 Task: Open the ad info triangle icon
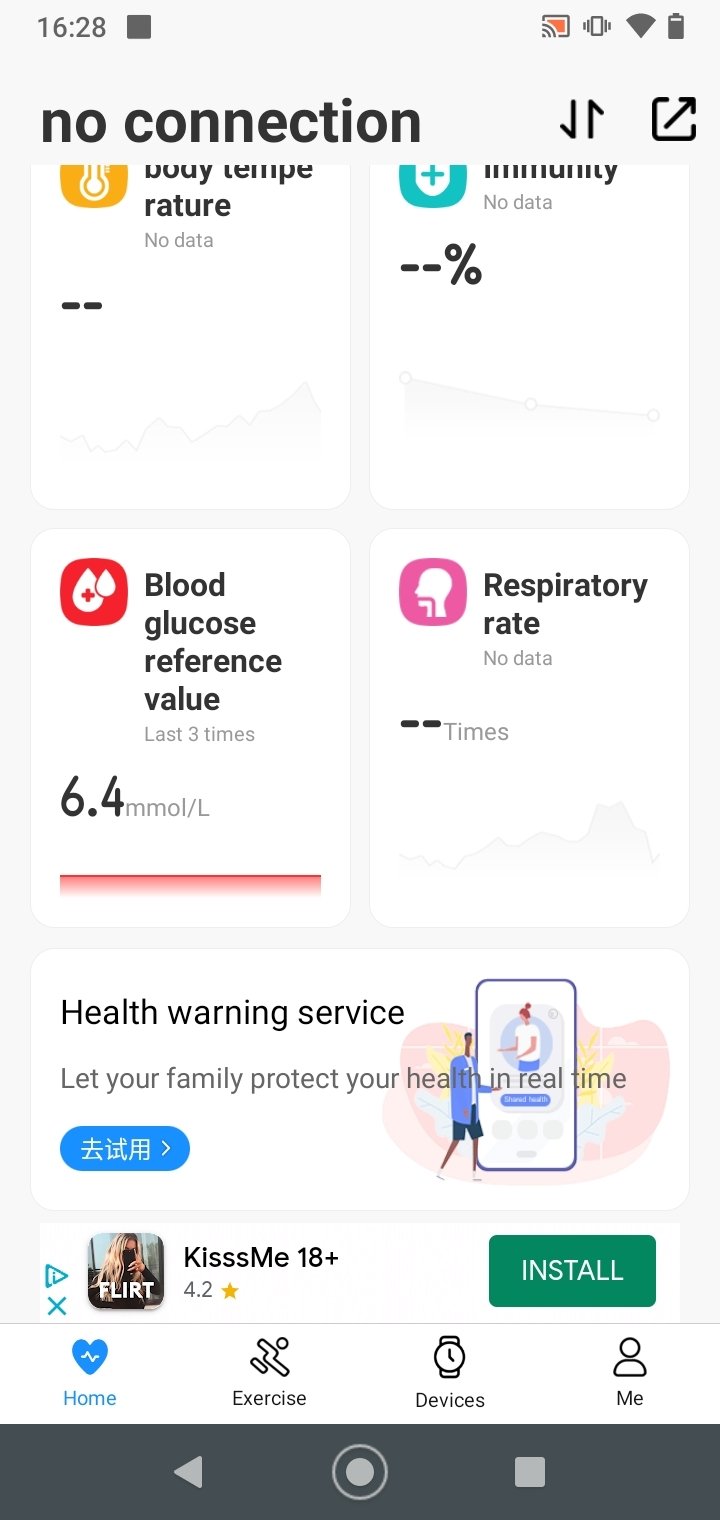(x=57, y=1275)
